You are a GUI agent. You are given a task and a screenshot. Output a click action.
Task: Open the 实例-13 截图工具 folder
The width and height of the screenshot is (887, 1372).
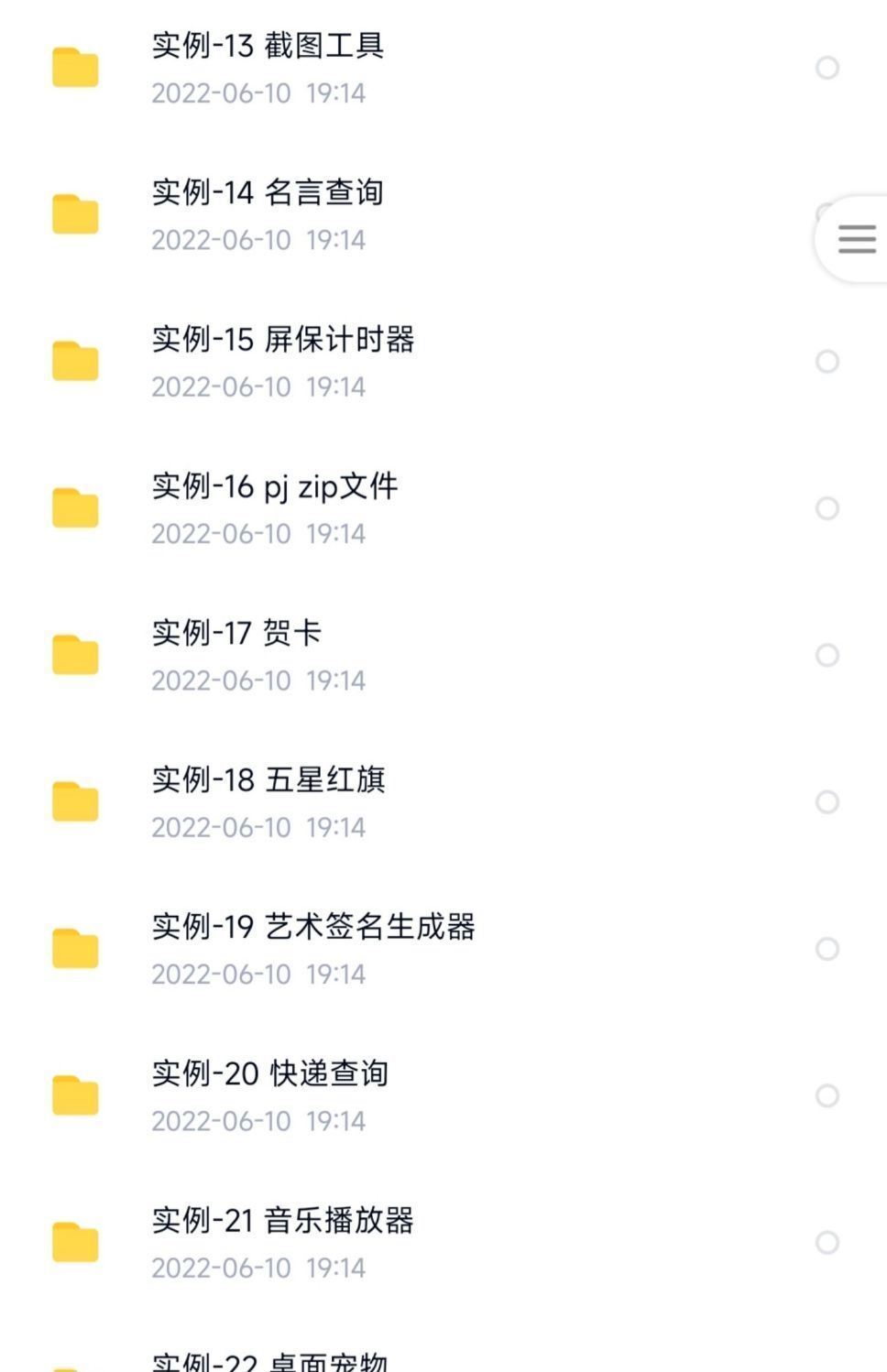pyautogui.click(x=268, y=67)
